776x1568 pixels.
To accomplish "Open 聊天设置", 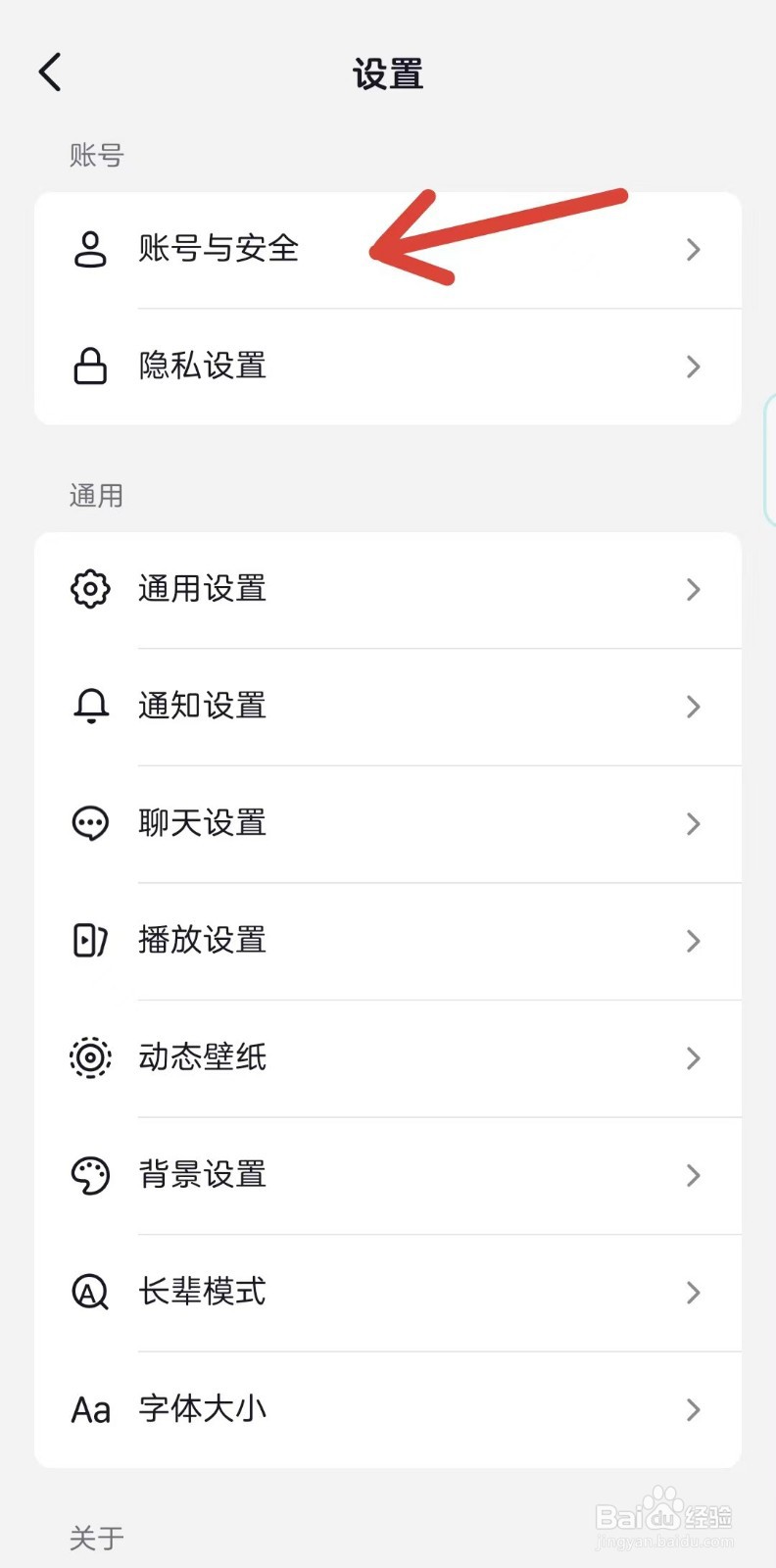I will click(388, 824).
